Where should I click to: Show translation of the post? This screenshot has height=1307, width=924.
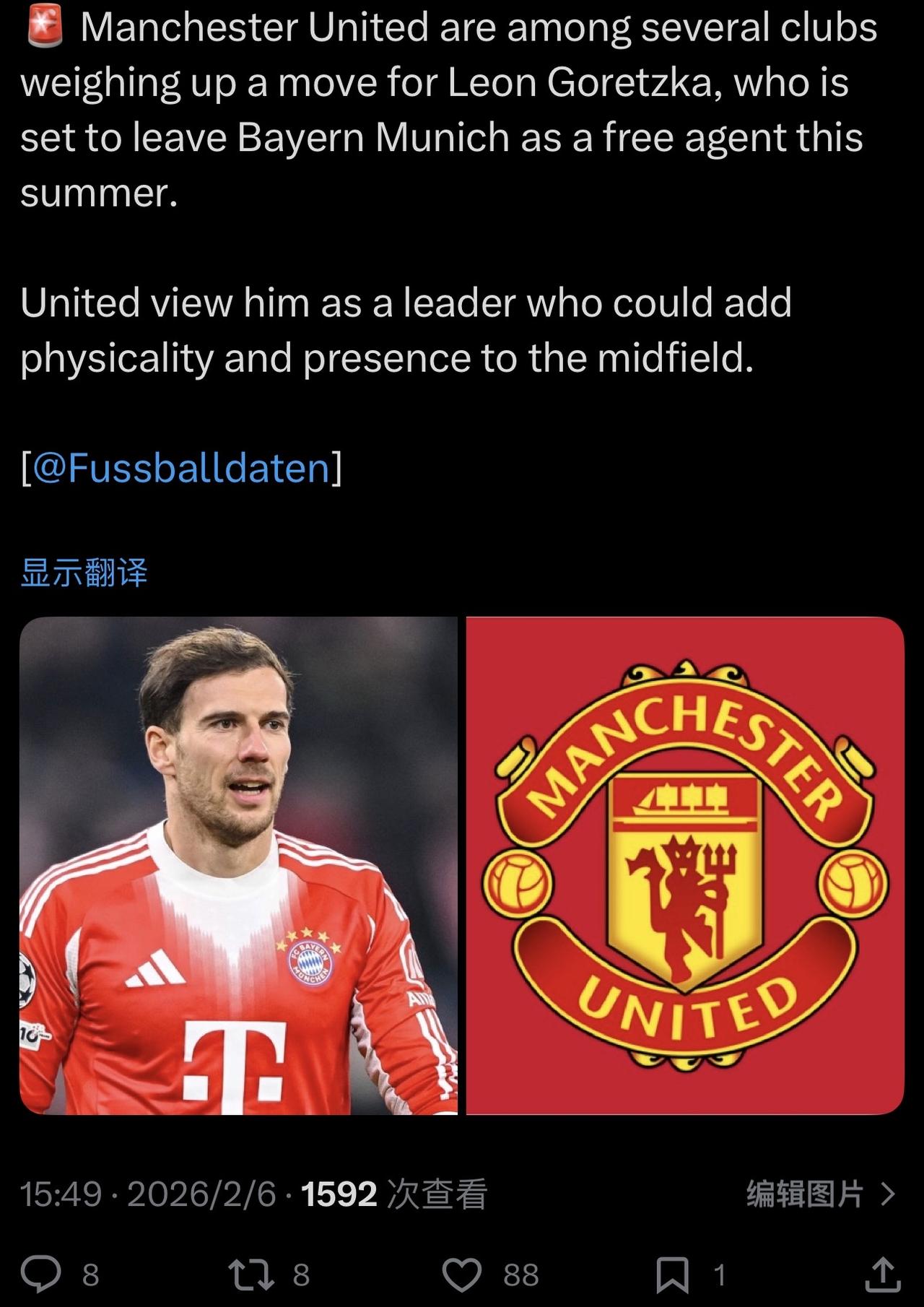84,573
